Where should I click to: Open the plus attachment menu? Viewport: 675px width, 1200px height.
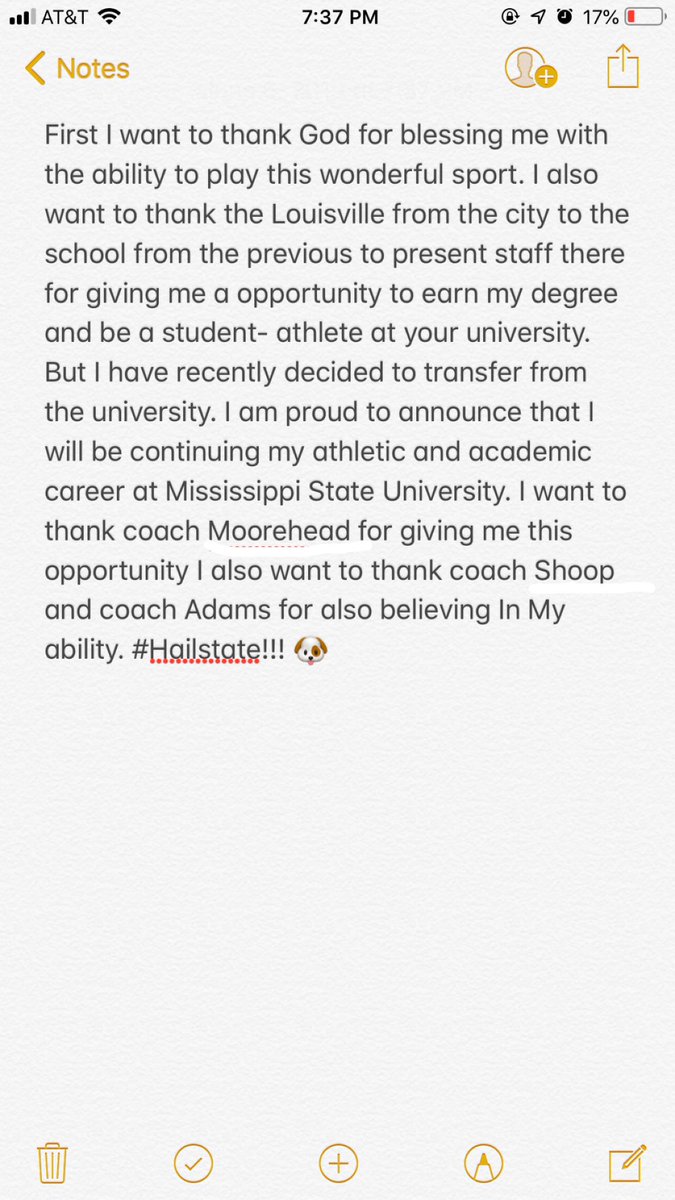coord(338,1163)
